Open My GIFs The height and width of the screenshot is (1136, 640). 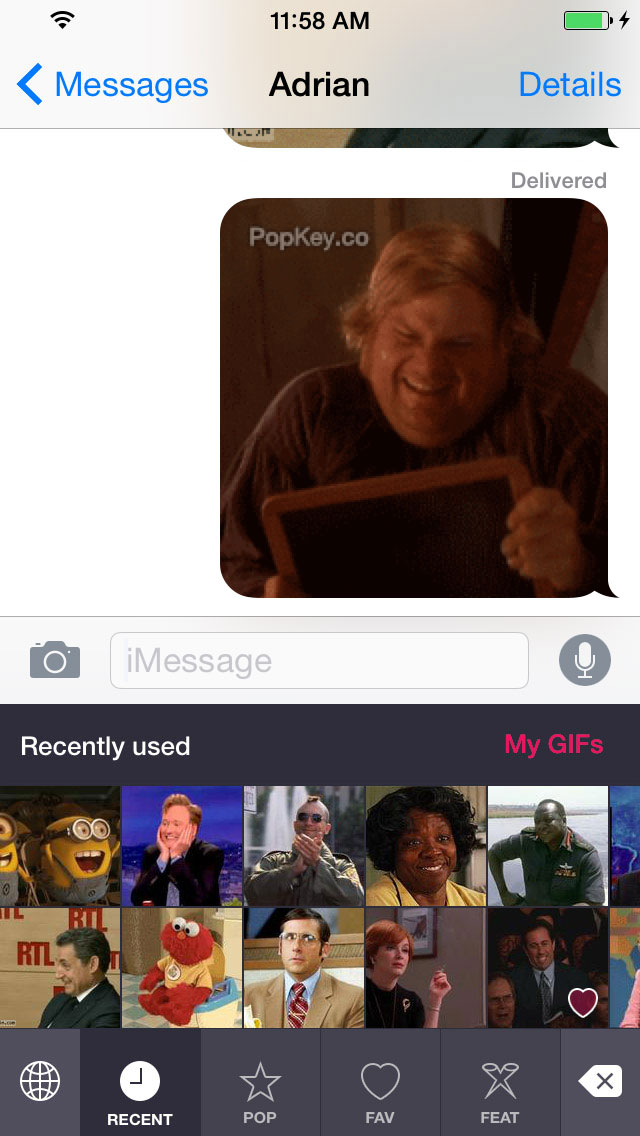554,744
